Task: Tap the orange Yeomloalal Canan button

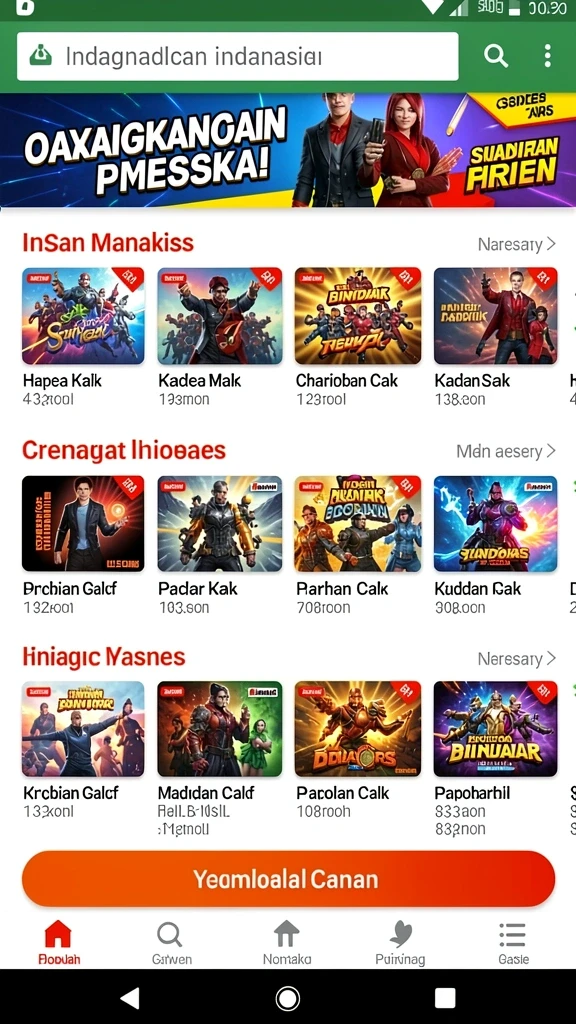Action: click(288, 879)
